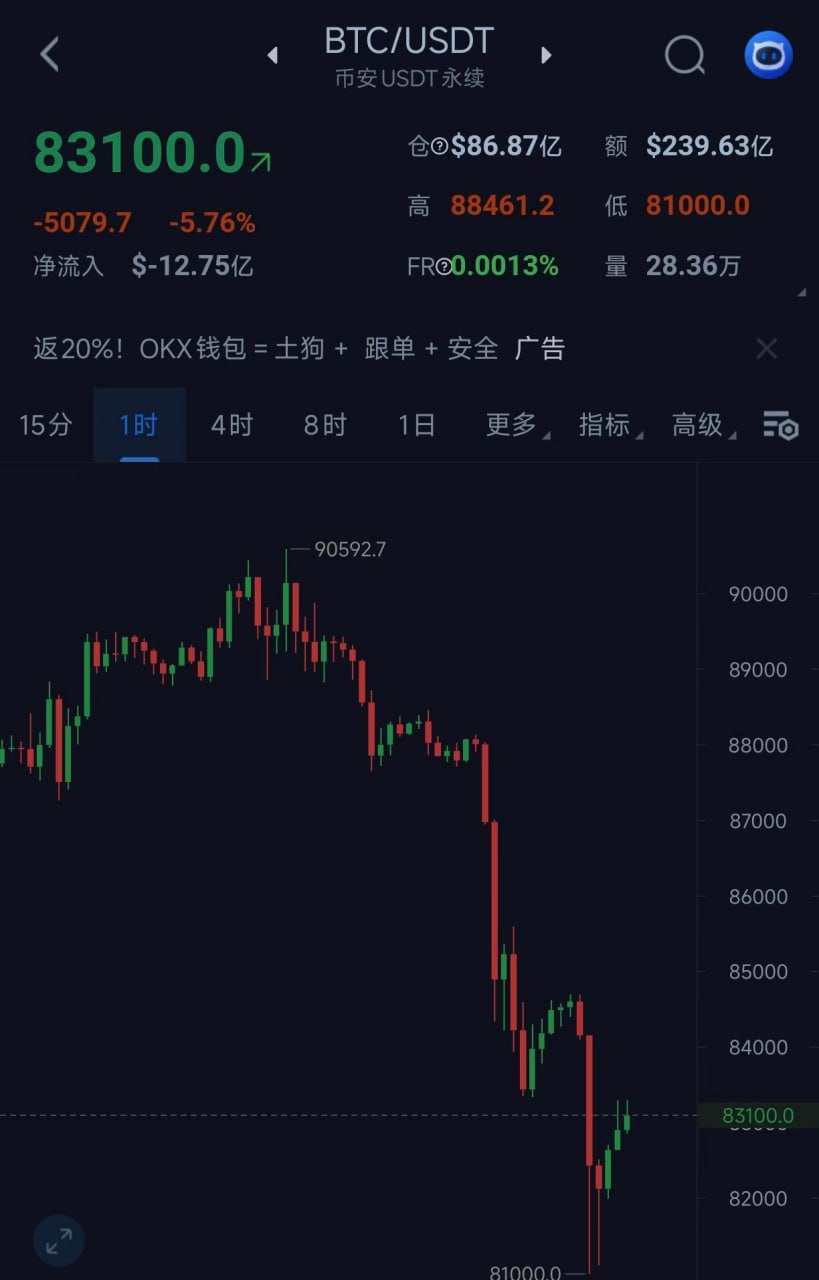Dismiss the OKX ad banner
Viewport: 819px width, 1280px height.
[766, 348]
